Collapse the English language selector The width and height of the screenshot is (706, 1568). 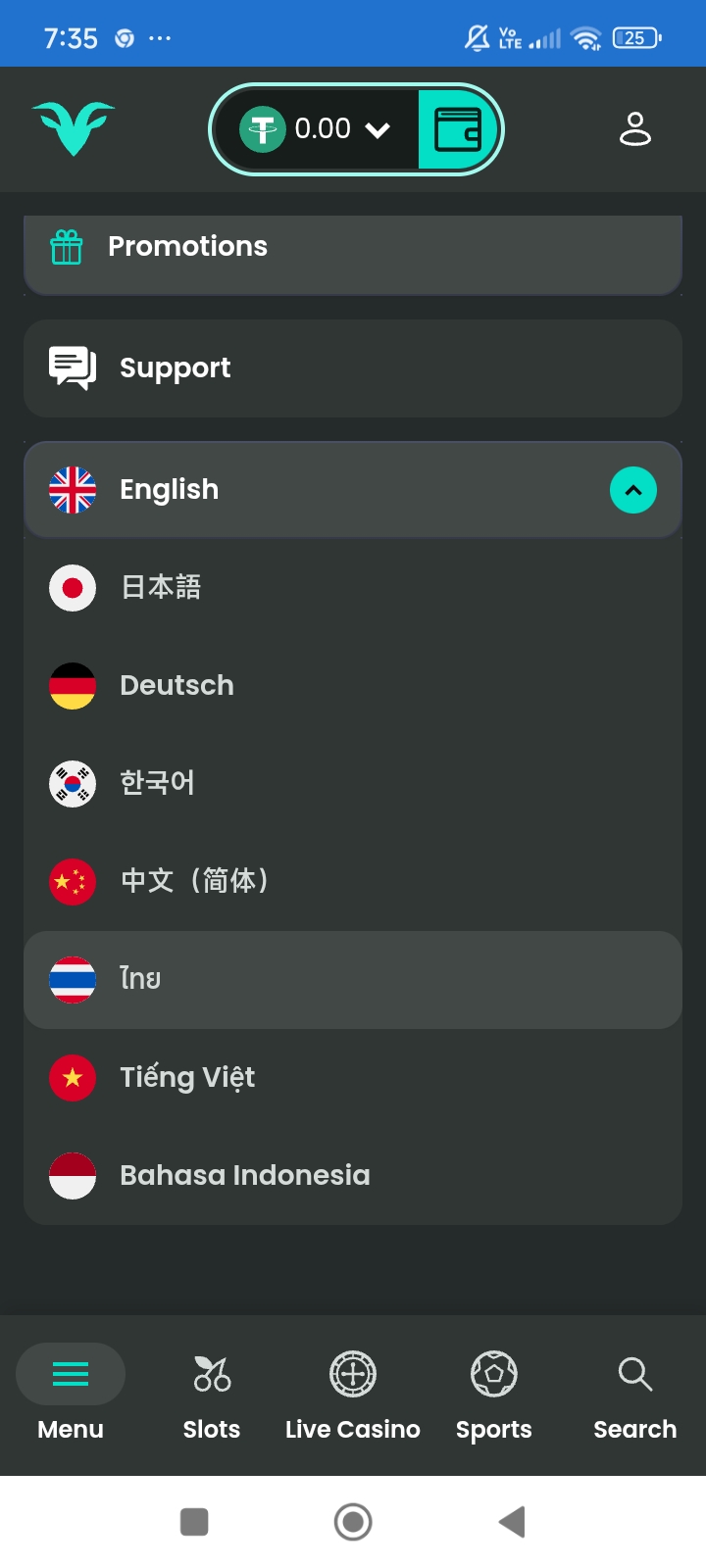(633, 490)
